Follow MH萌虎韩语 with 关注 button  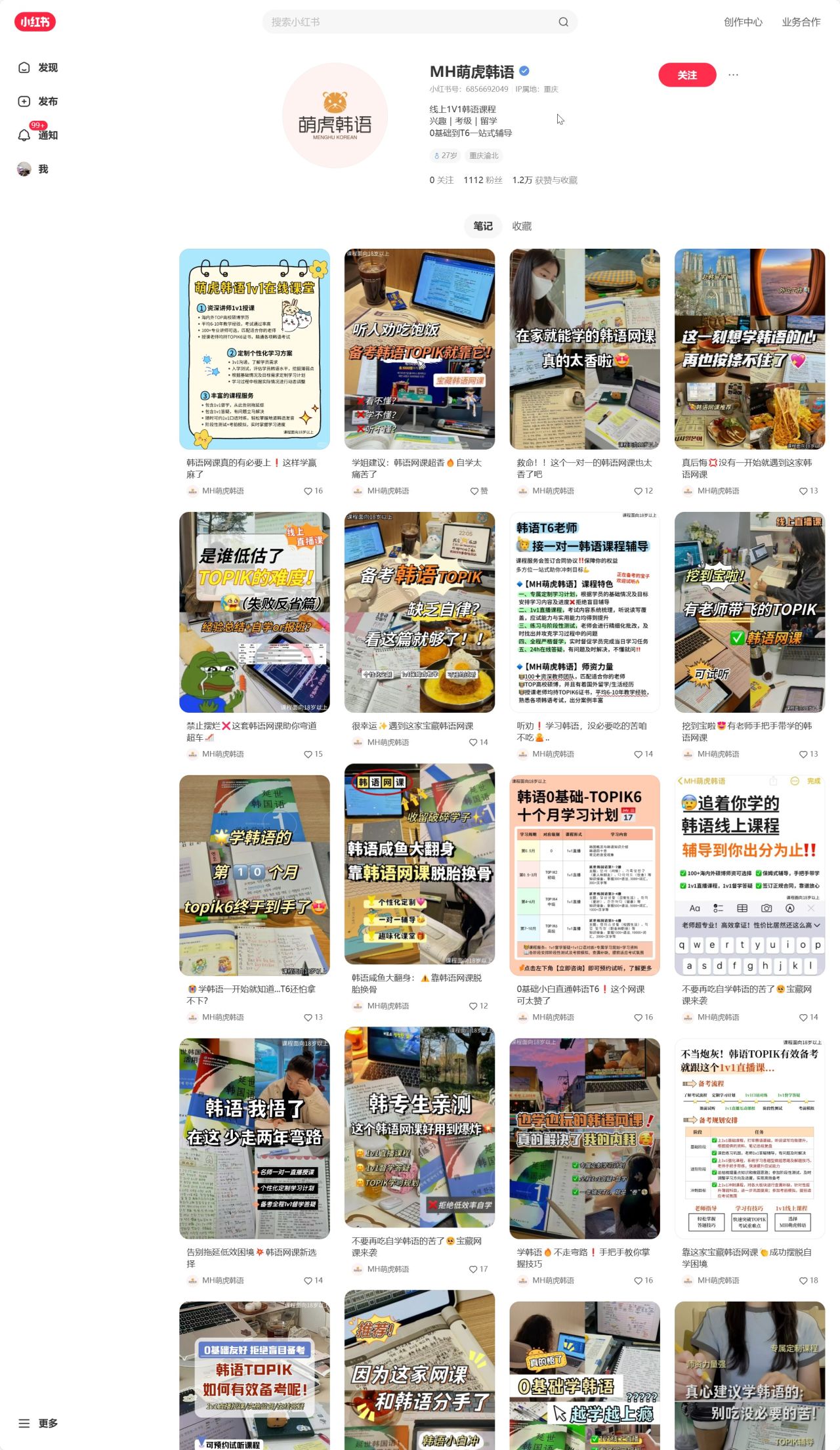pos(687,75)
